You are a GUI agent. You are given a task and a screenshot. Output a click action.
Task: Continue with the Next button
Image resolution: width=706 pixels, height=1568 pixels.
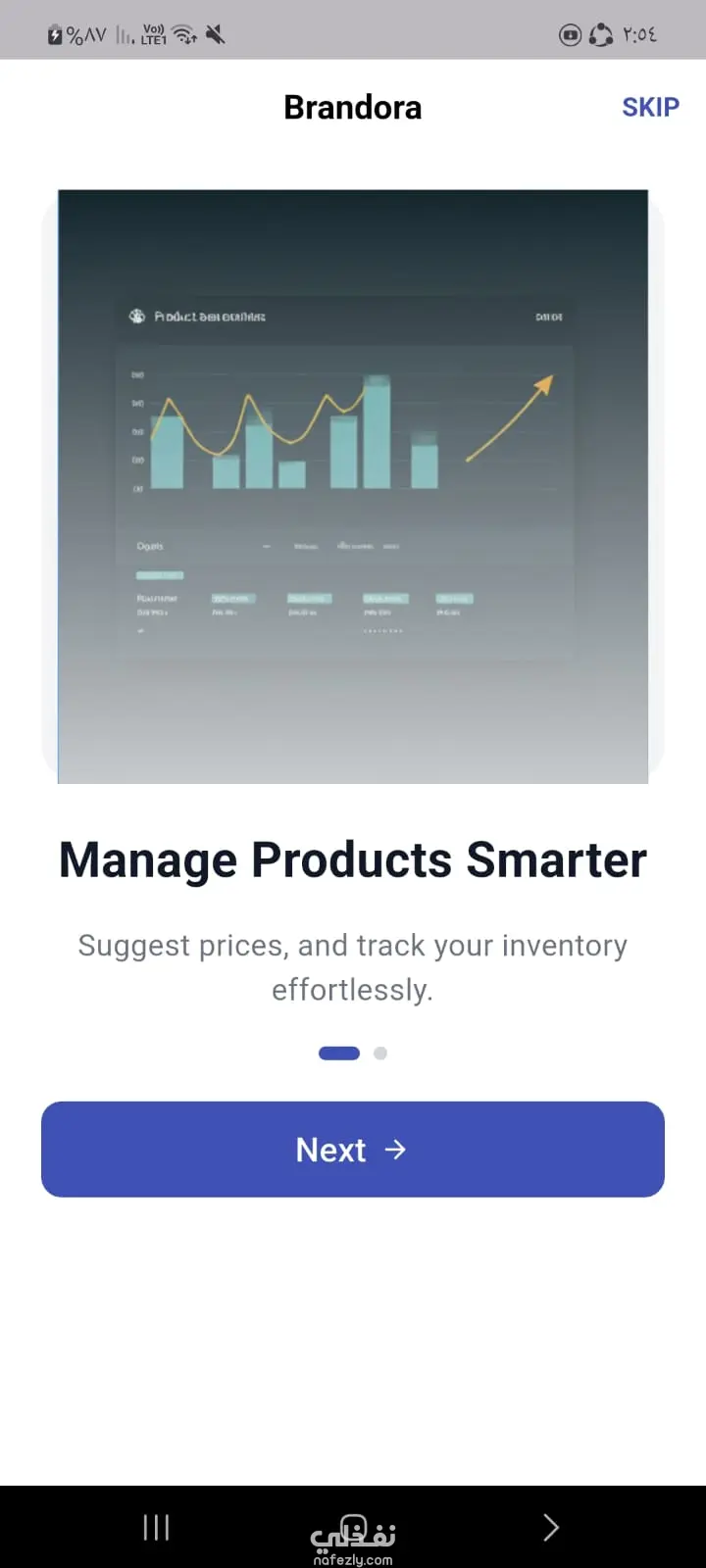click(353, 1149)
